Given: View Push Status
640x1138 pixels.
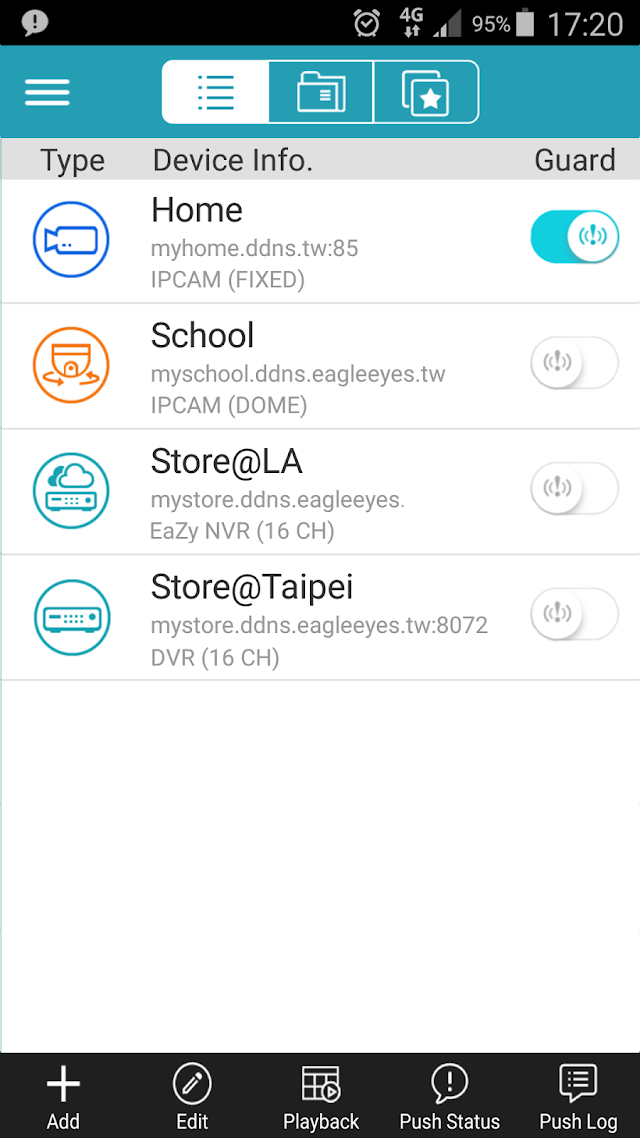Looking at the screenshot, I should [450, 1097].
